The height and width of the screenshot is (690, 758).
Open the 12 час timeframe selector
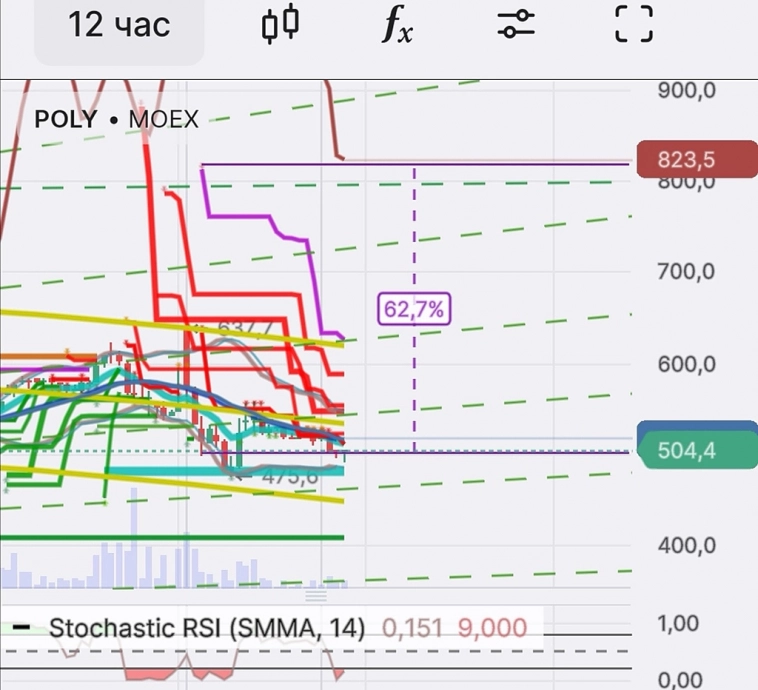click(x=119, y=25)
